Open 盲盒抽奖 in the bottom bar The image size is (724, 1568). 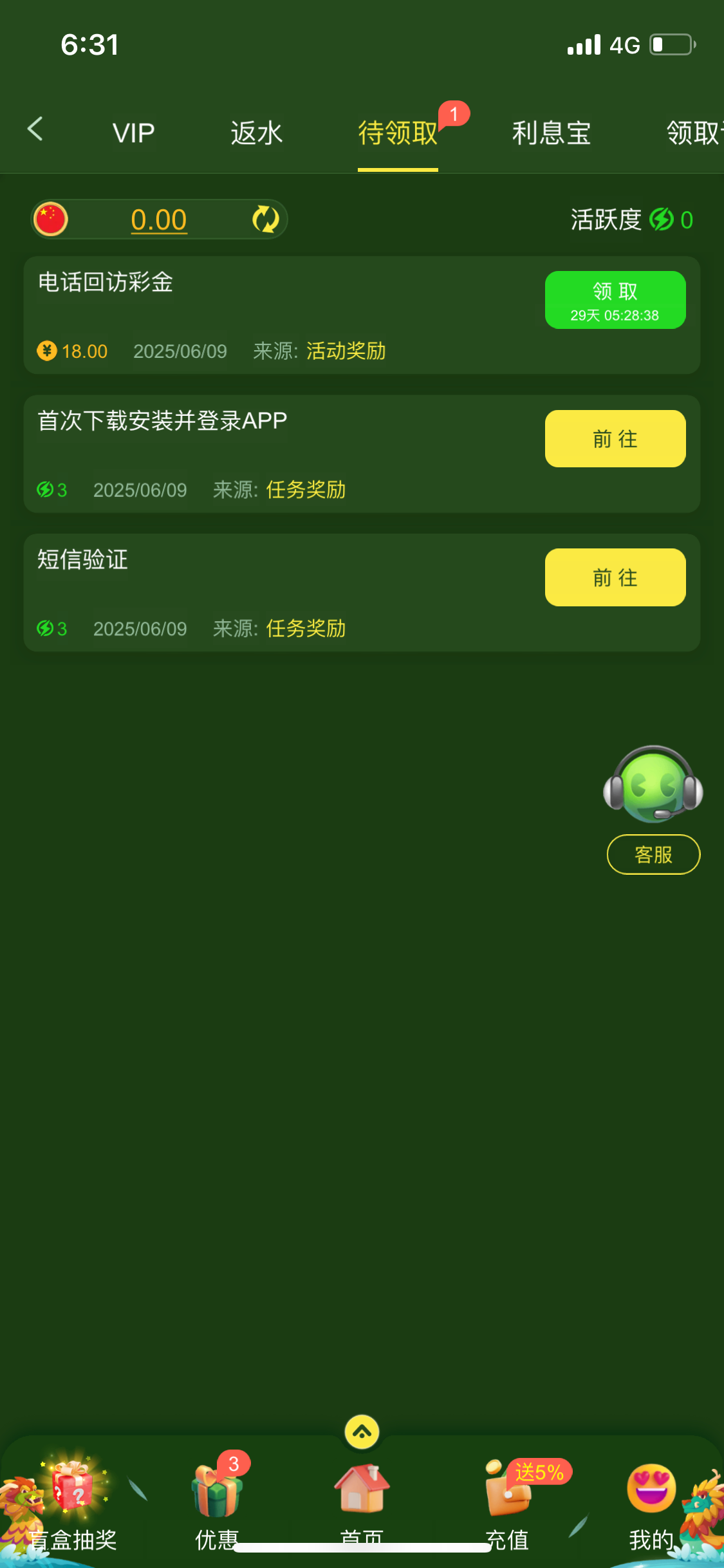pyautogui.click(x=72, y=1500)
